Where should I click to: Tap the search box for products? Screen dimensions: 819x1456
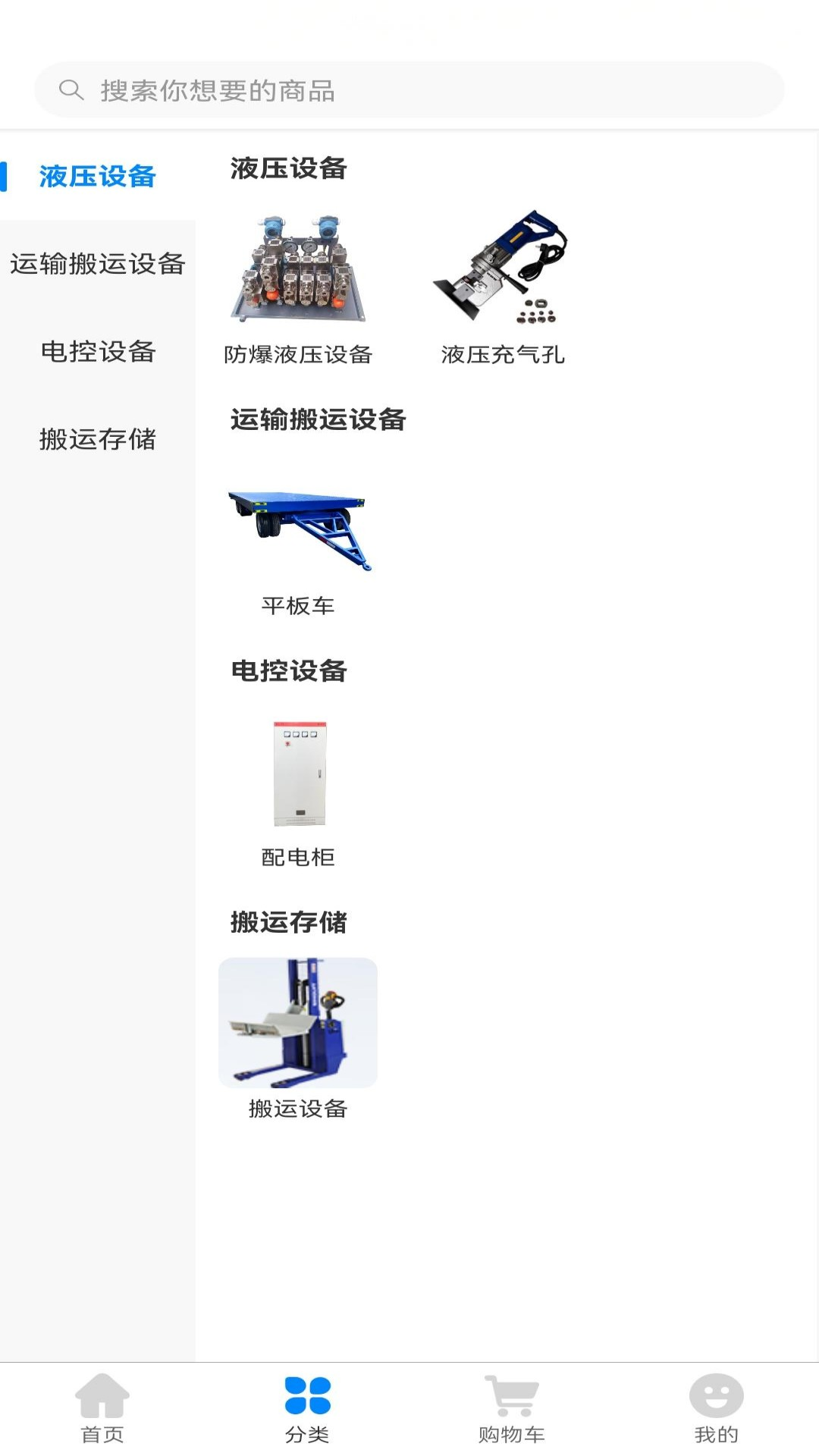[409, 90]
